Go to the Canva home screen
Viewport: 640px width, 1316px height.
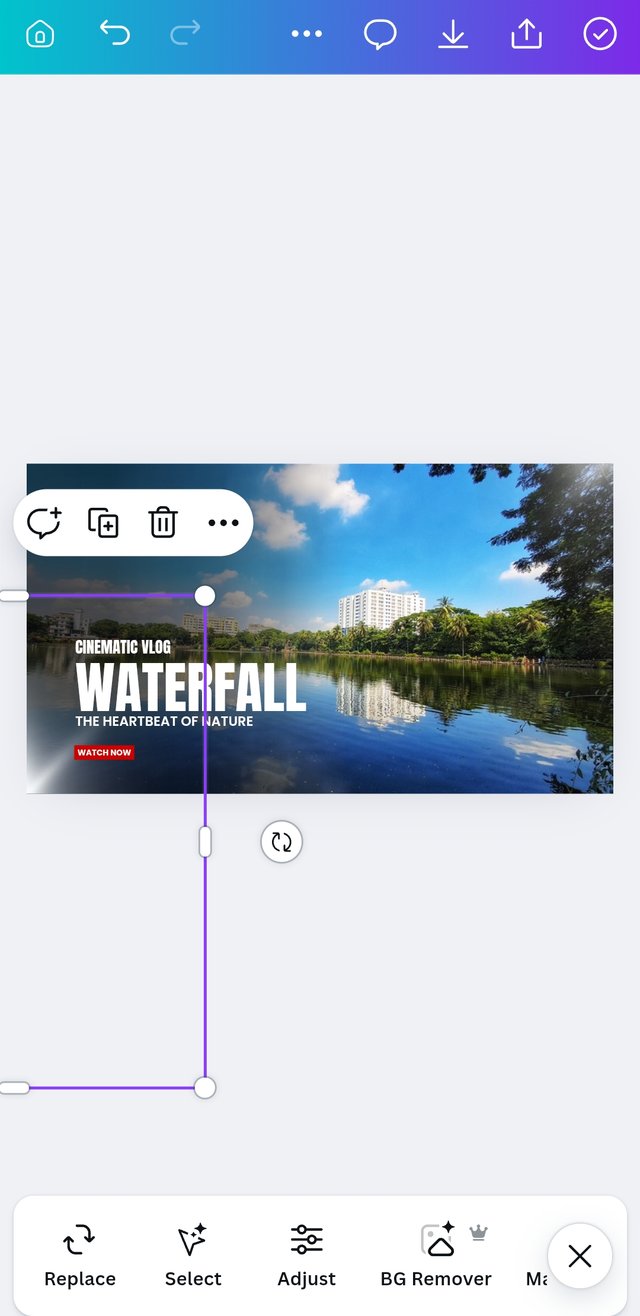[x=40, y=35]
